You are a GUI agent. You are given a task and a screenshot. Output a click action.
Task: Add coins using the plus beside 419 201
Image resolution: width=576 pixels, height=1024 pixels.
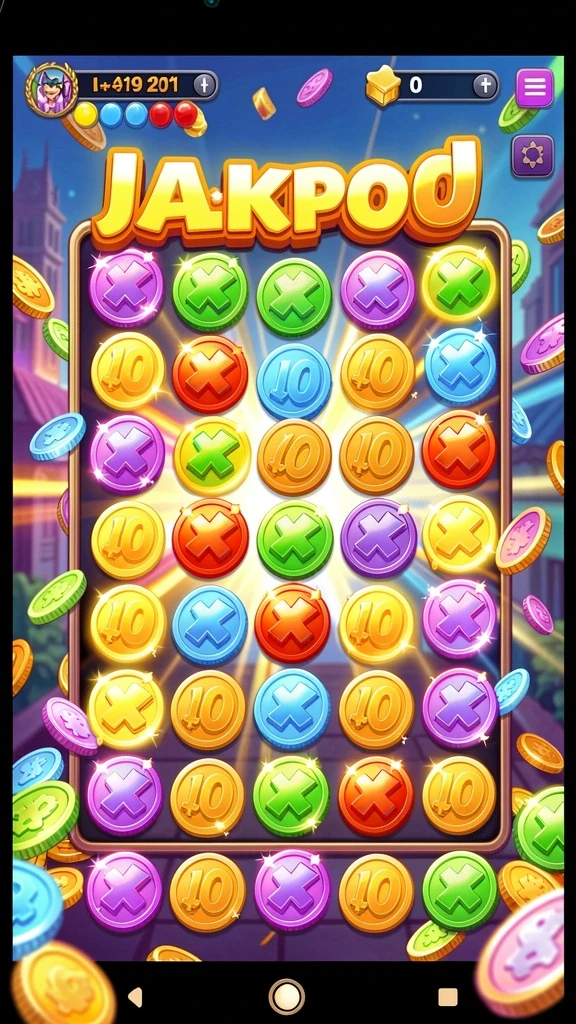coord(204,86)
